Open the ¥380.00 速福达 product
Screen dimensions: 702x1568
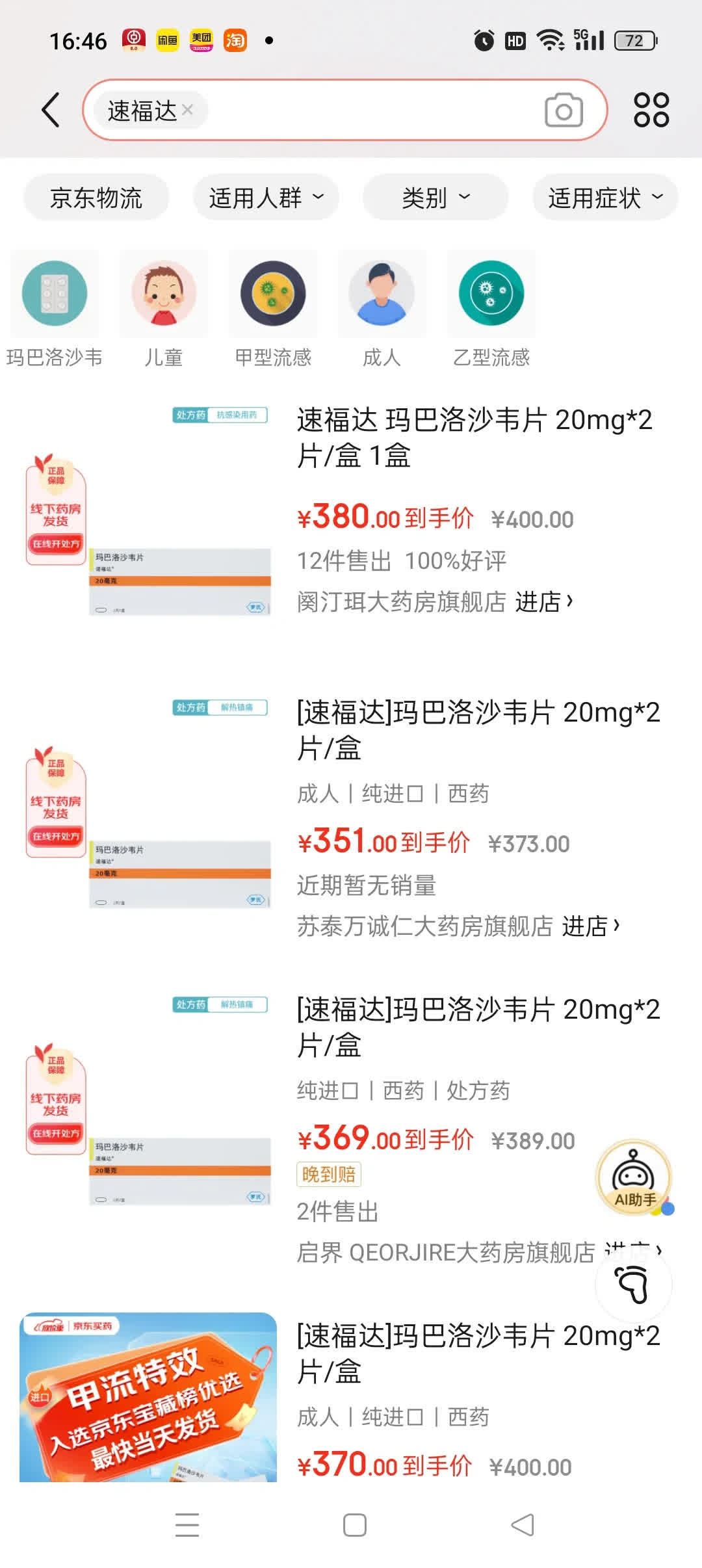[x=474, y=437]
